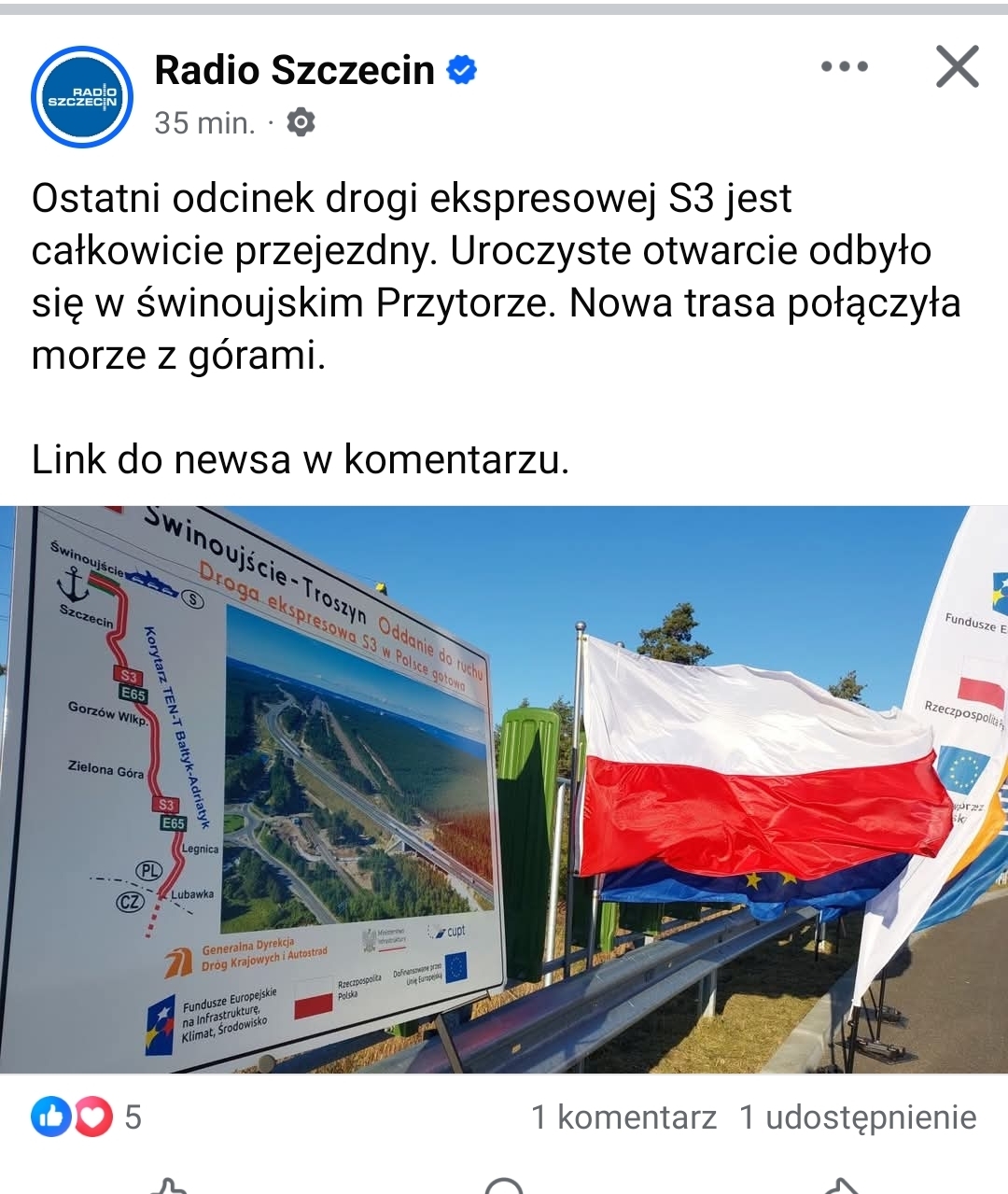The image size is (1008, 1194).
Task: Open the post privacy settings gear icon
Action: coord(301,122)
